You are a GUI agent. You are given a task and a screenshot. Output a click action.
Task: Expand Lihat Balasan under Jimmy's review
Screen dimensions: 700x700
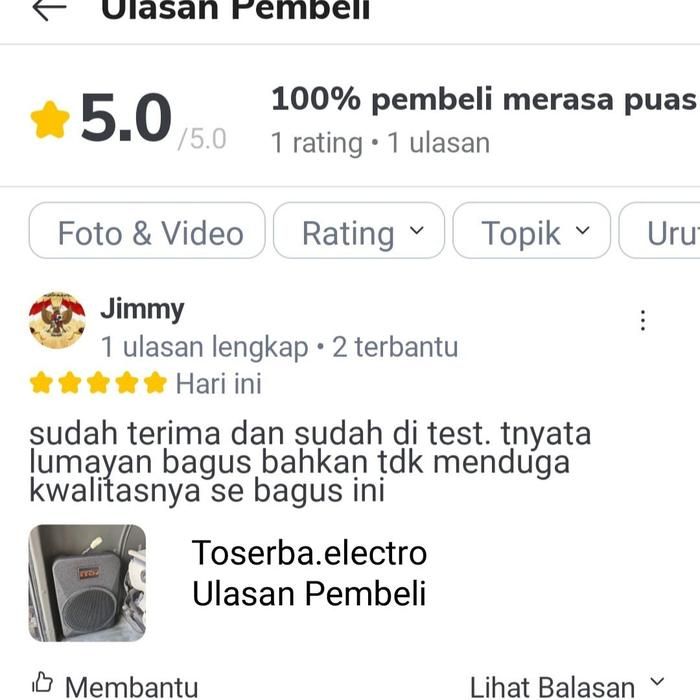[566, 686]
